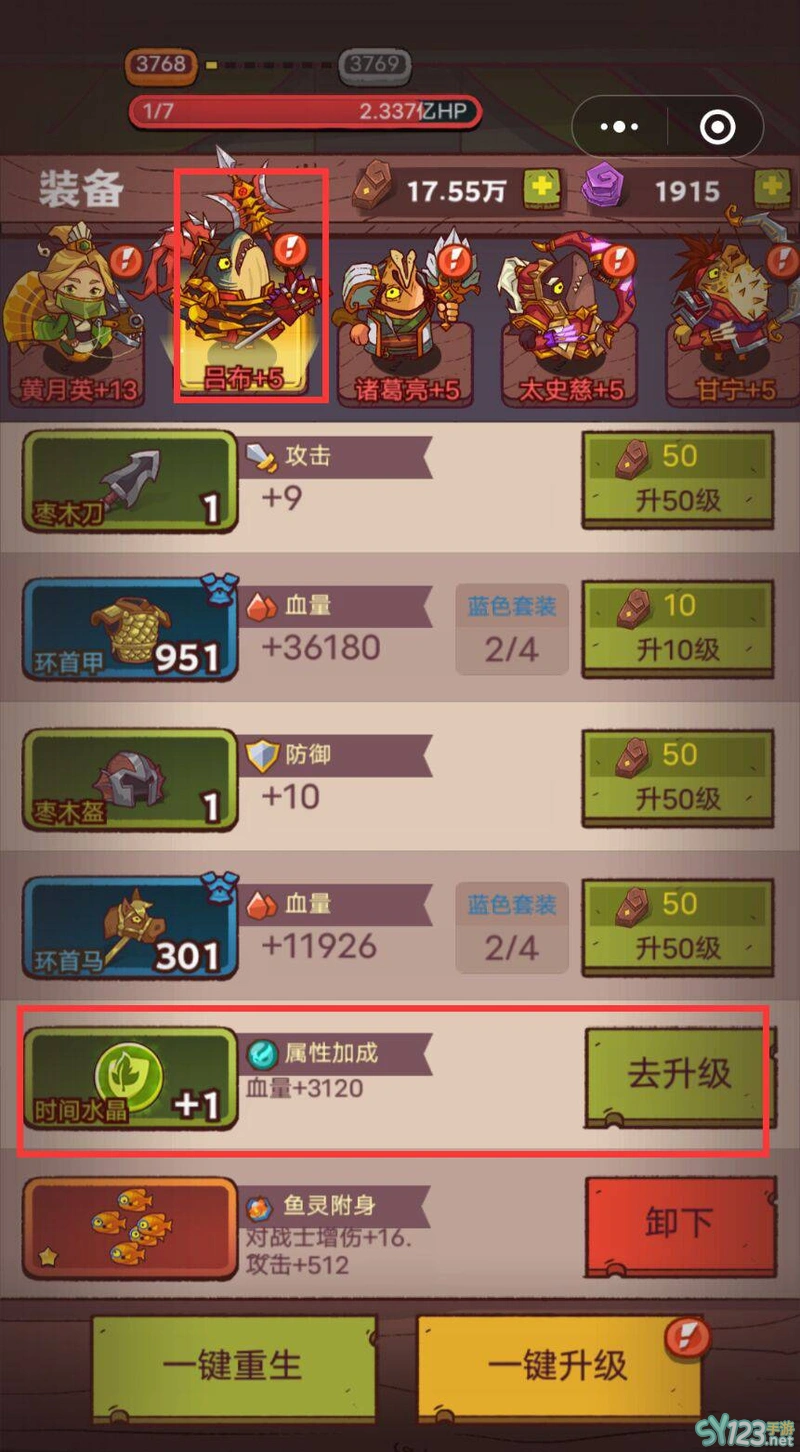Tap 一键重生 button

(234, 1365)
